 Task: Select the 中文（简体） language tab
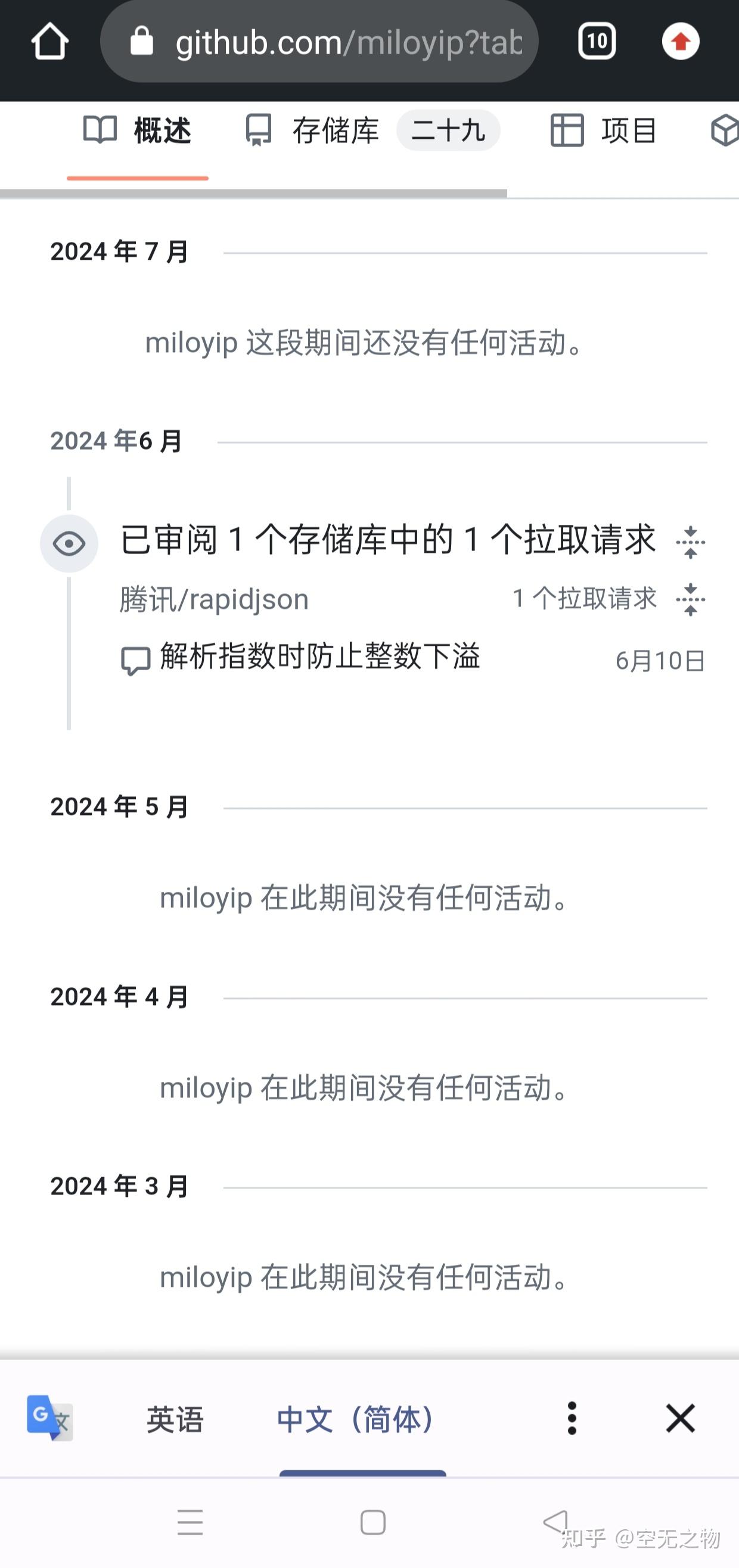355,1420
